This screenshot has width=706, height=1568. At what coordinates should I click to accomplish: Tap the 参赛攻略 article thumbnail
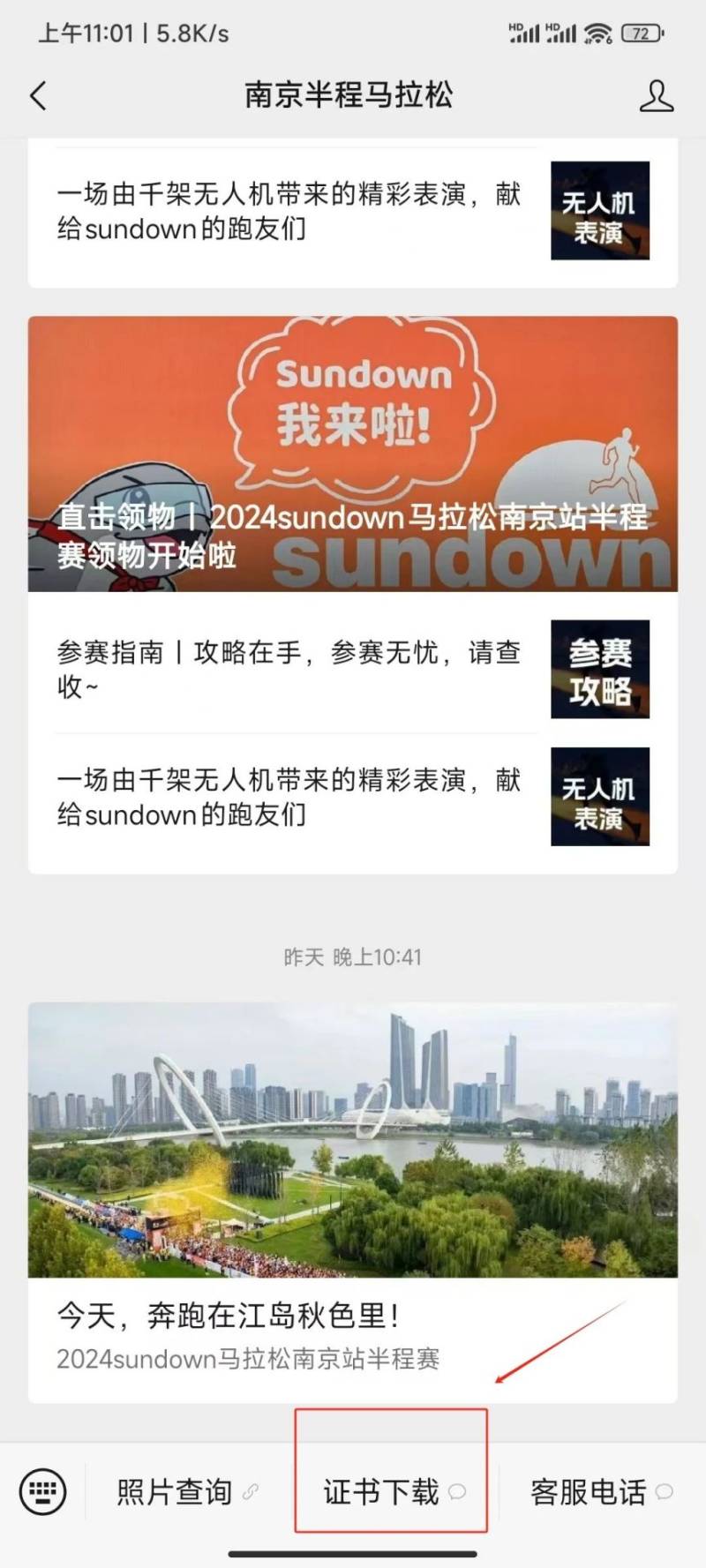[x=600, y=671]
